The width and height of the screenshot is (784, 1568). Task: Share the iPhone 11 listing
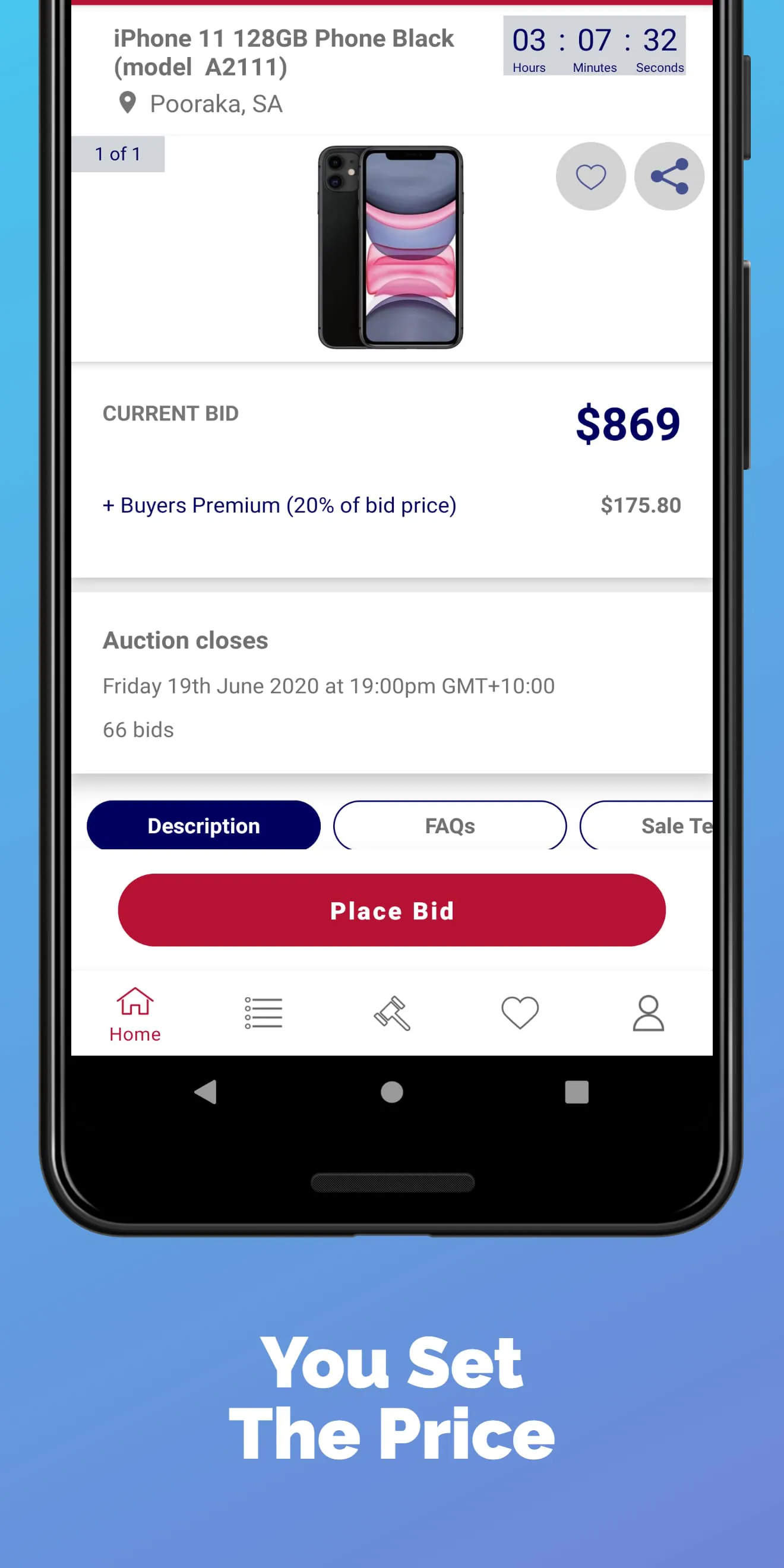click(668, 176)
